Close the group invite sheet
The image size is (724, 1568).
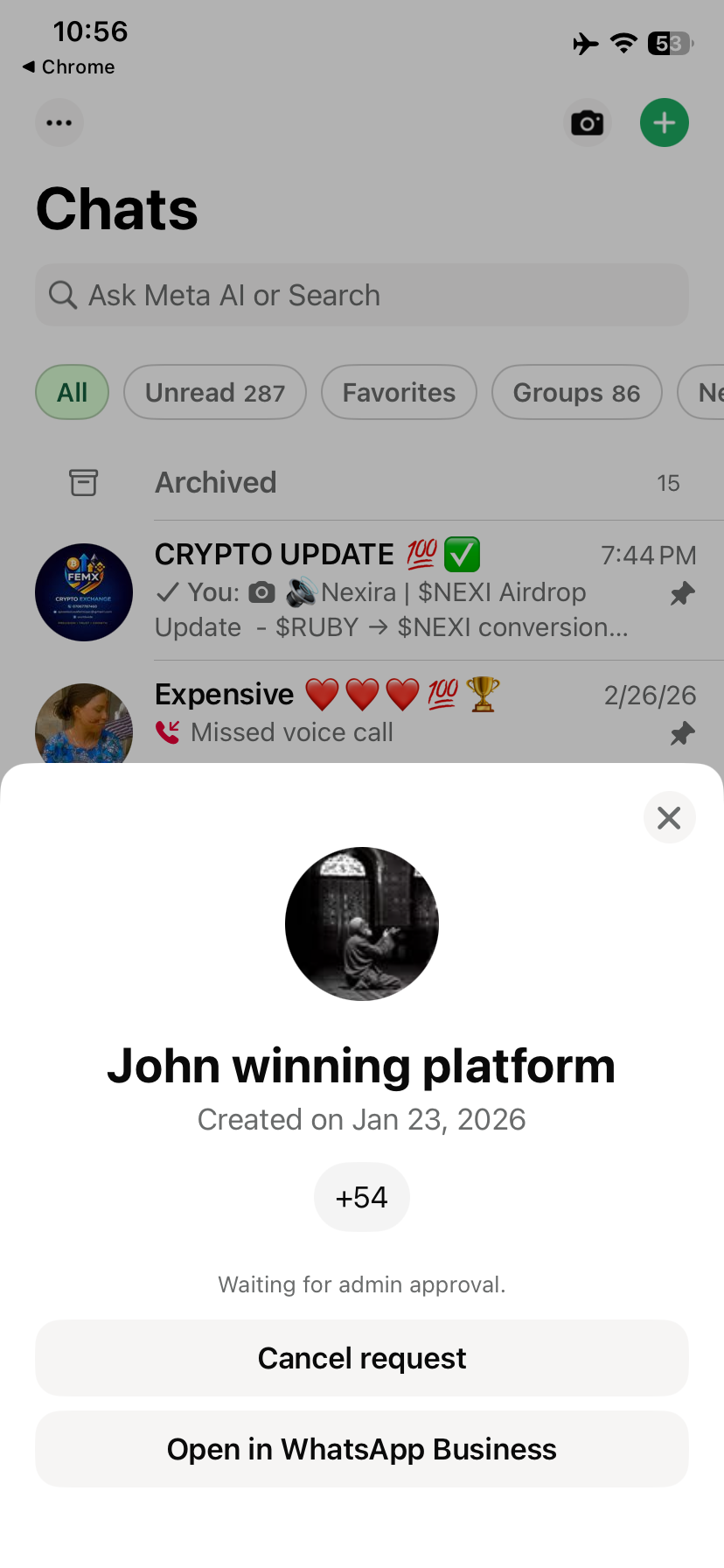[669, 818]
